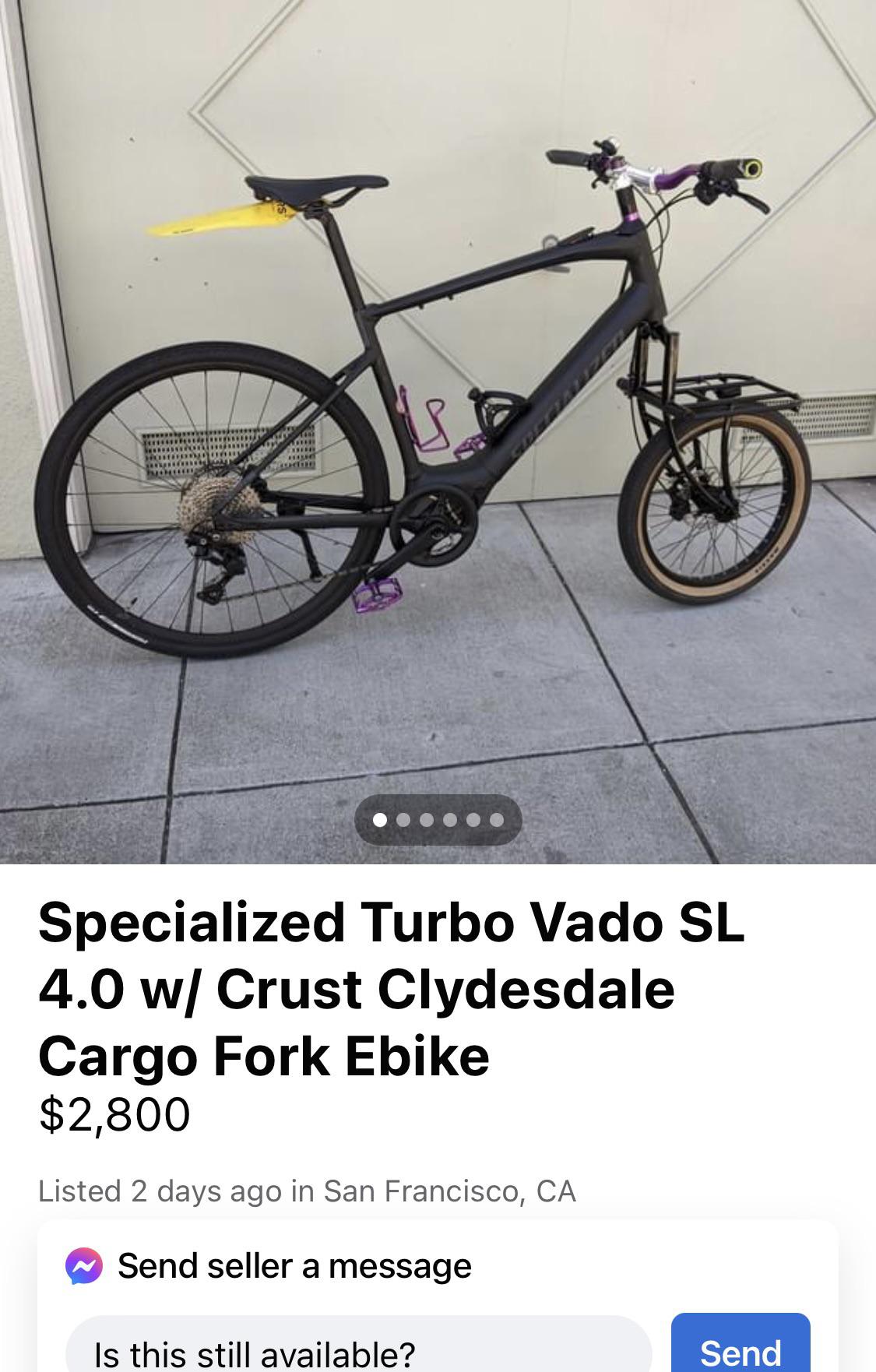Send the message to the seller

(x=740, y=1350)
